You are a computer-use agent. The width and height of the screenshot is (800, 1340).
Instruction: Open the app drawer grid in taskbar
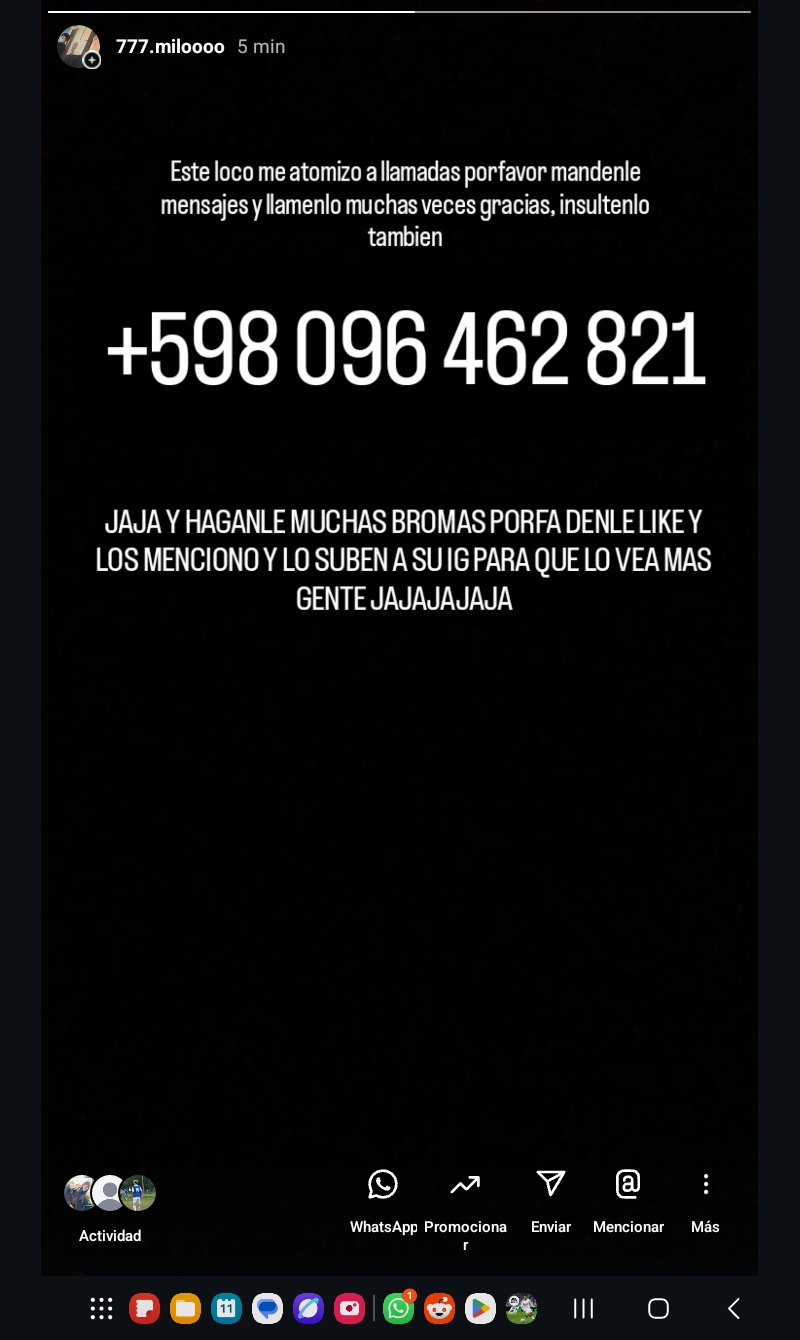pos(101,1308)
